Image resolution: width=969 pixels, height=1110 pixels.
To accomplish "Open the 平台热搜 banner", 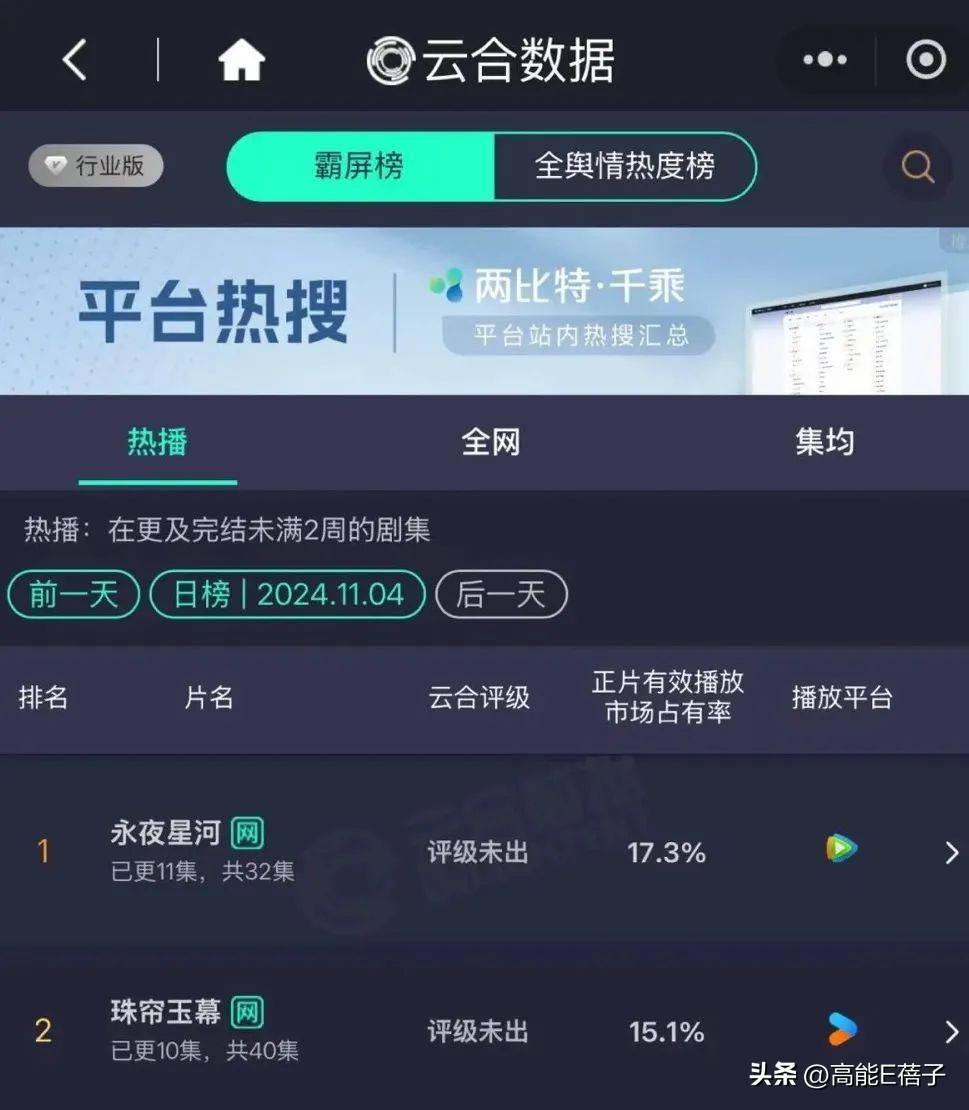I will pos(484,311).
